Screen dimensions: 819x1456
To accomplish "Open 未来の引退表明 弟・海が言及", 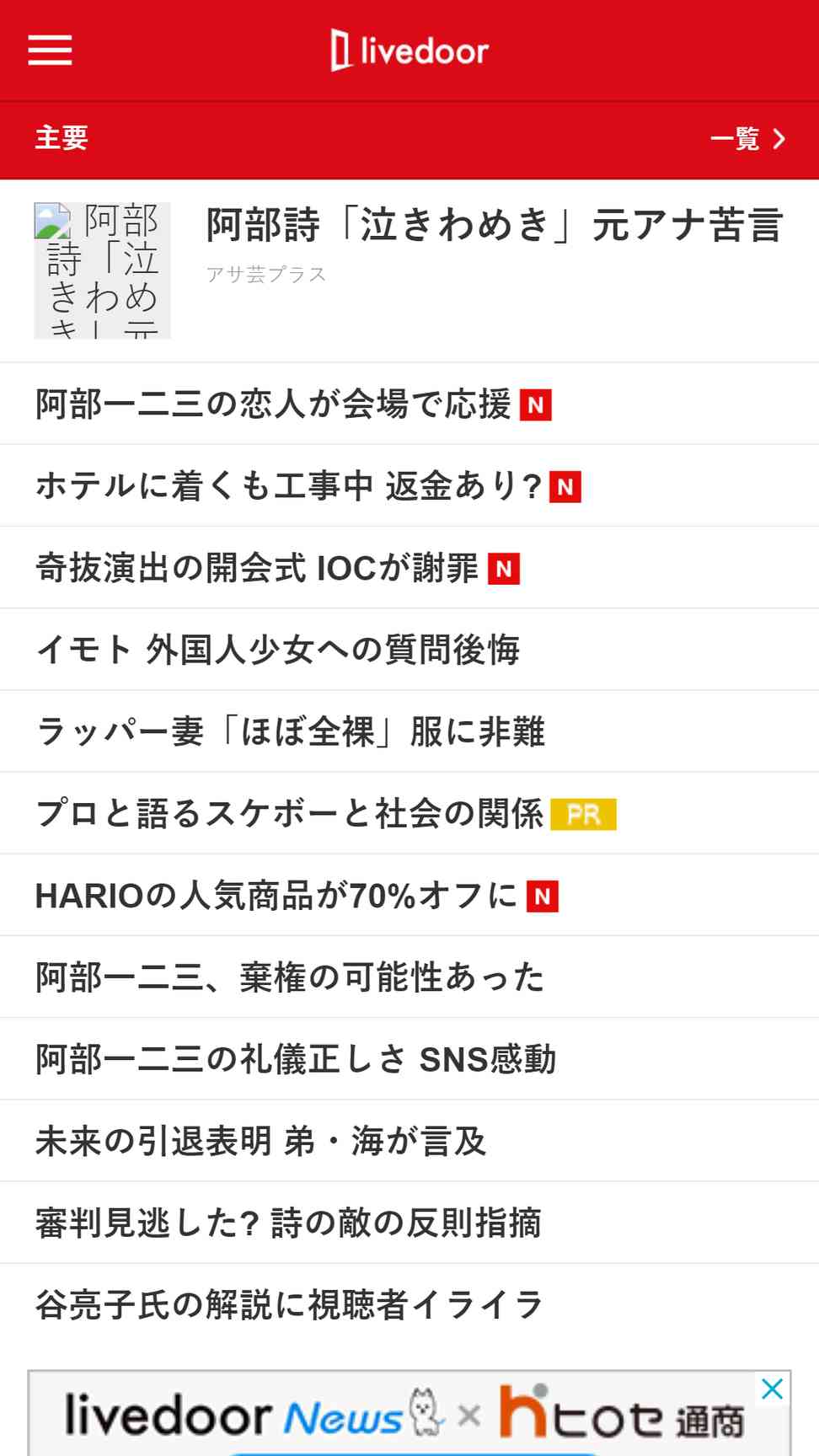I will click(409, 1140).
